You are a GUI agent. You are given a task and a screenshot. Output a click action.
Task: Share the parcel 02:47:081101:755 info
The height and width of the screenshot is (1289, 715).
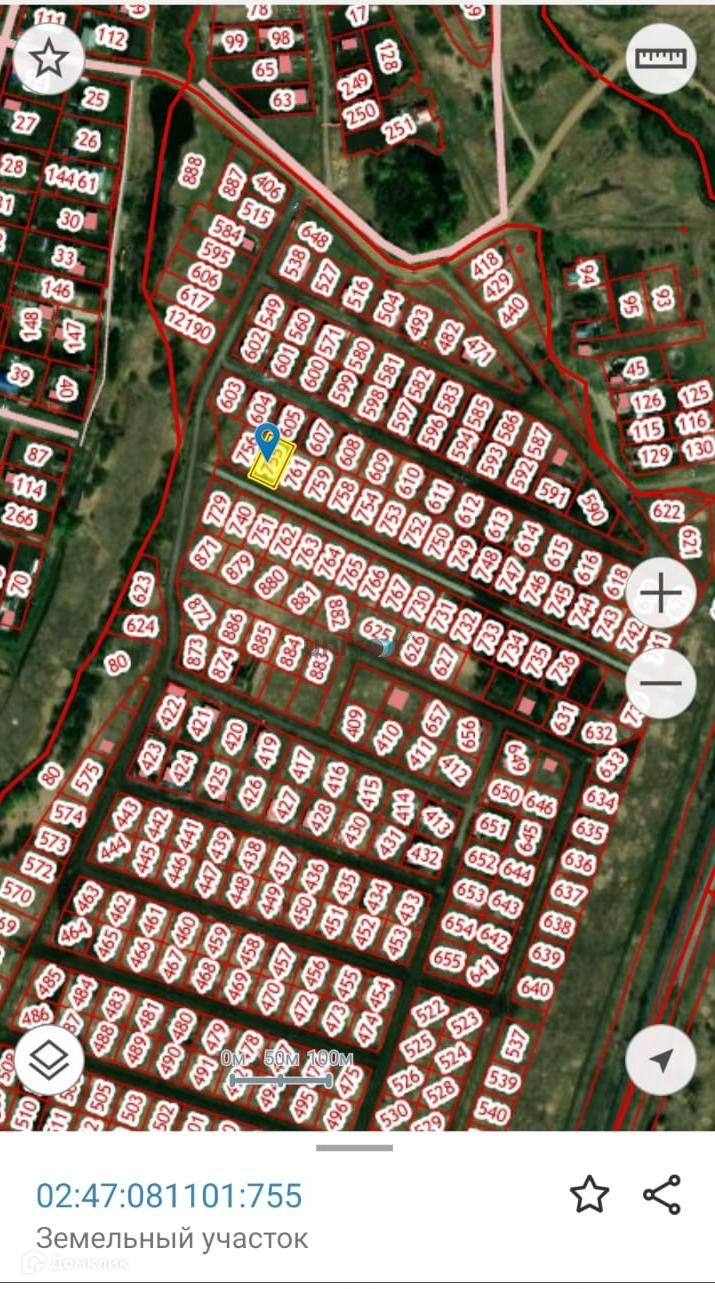click(661, 1194)
